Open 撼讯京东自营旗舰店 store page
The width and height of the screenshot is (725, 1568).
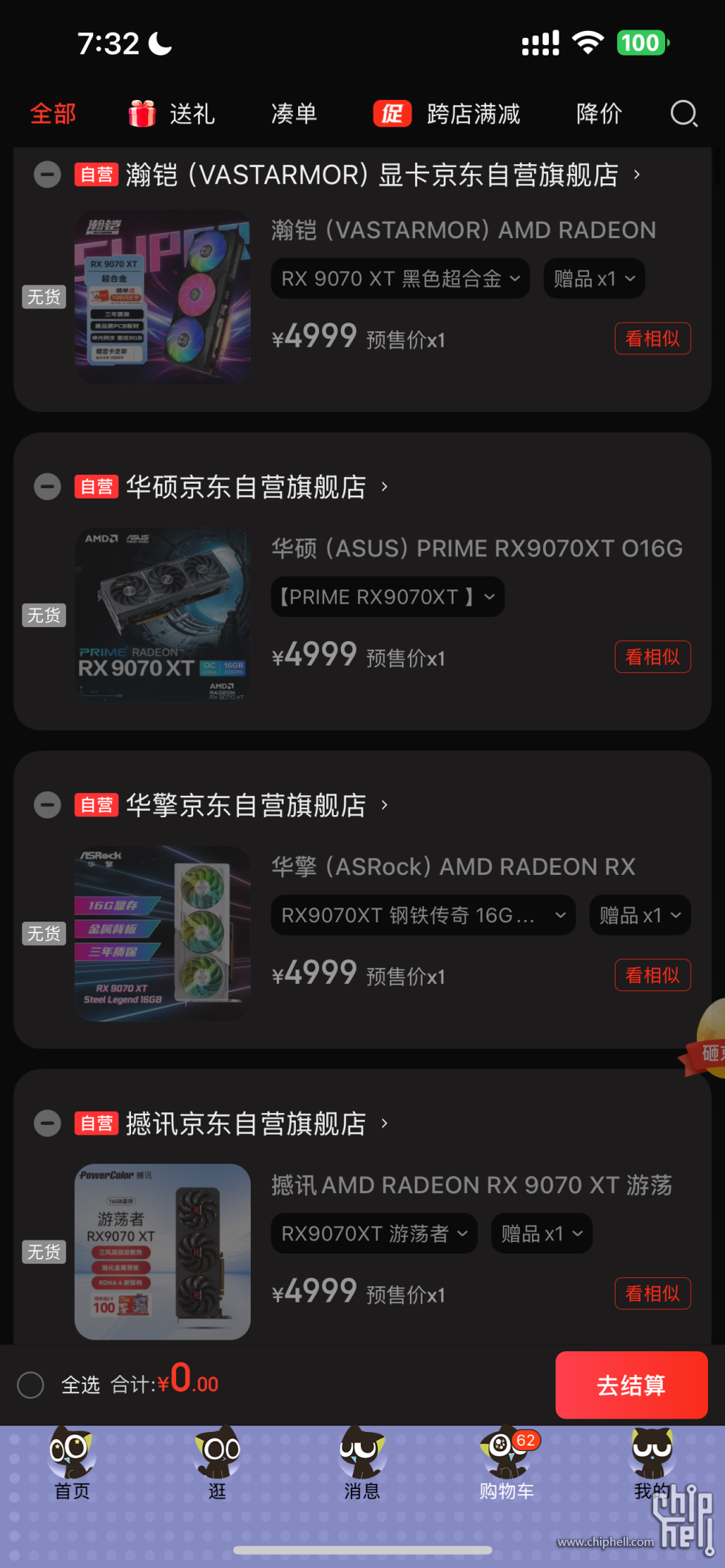[246, 1123]
